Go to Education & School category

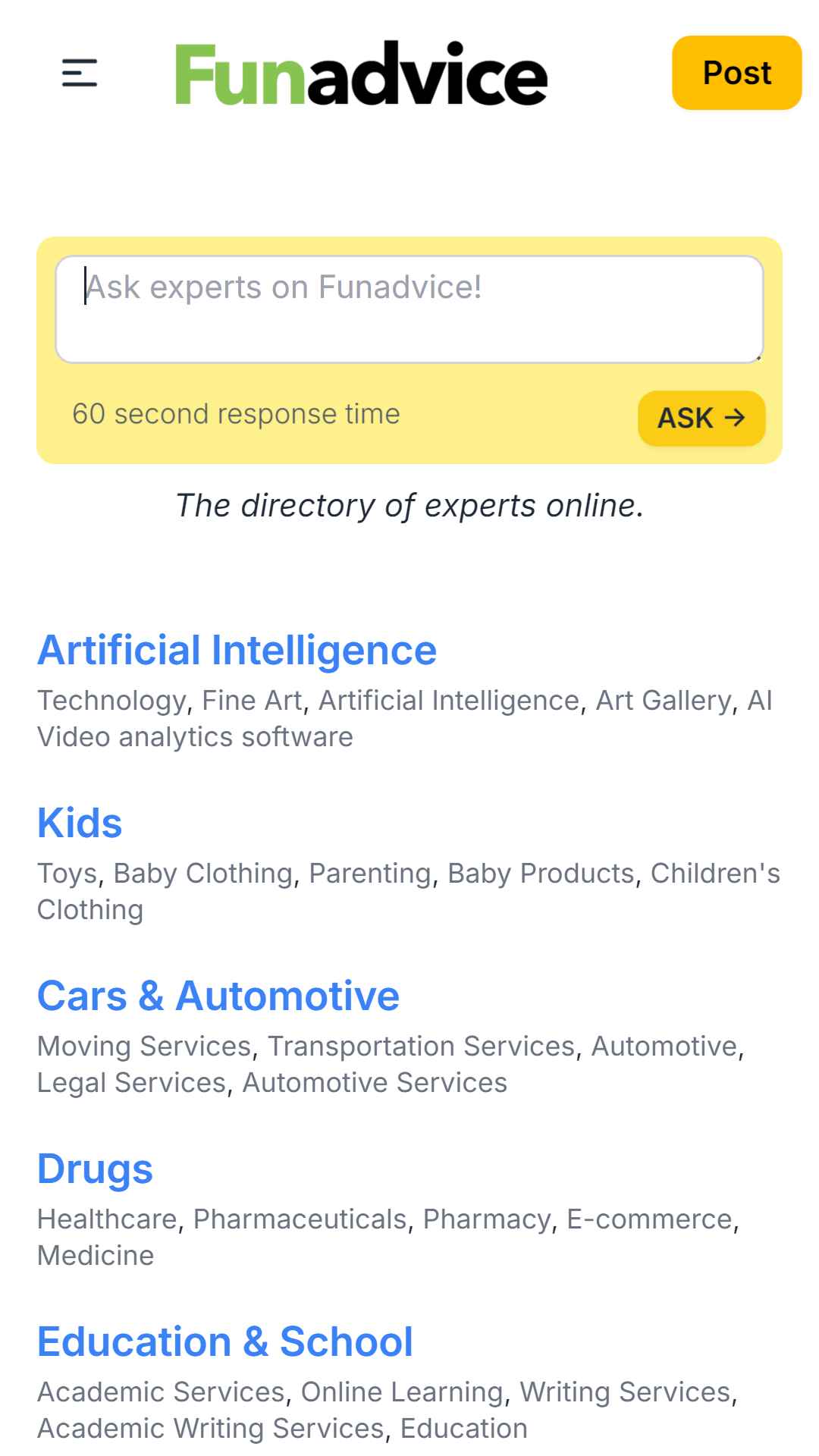coord(225,1341)
